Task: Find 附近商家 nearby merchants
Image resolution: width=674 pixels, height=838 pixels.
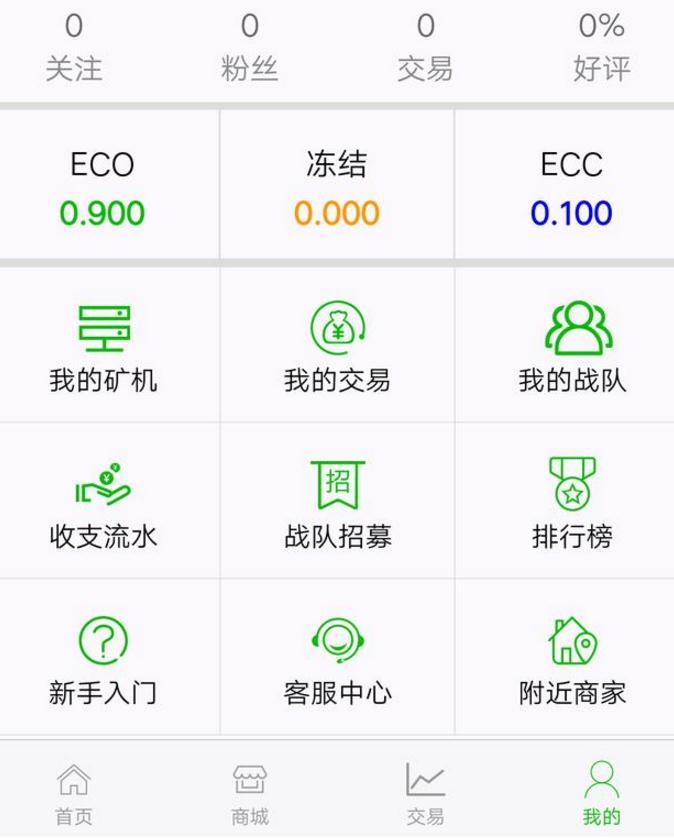Action: coord(572,658)
